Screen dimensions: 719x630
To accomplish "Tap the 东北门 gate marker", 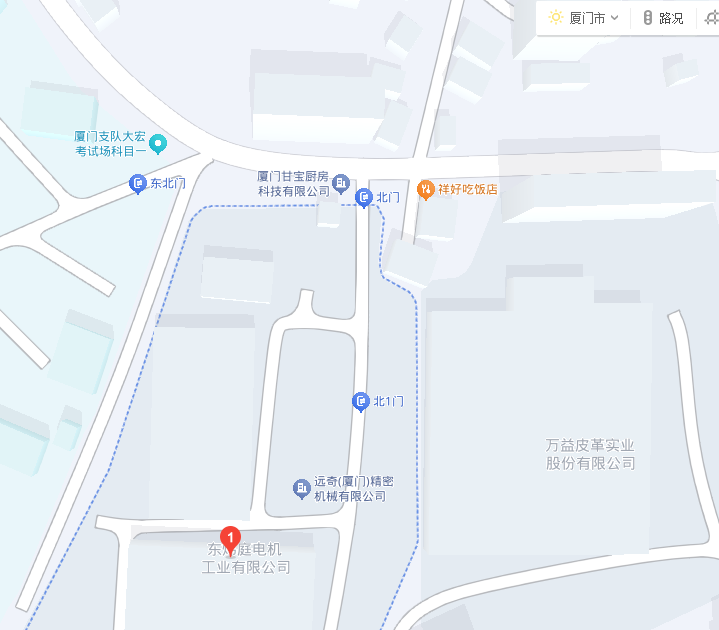I will pos(138,183).
